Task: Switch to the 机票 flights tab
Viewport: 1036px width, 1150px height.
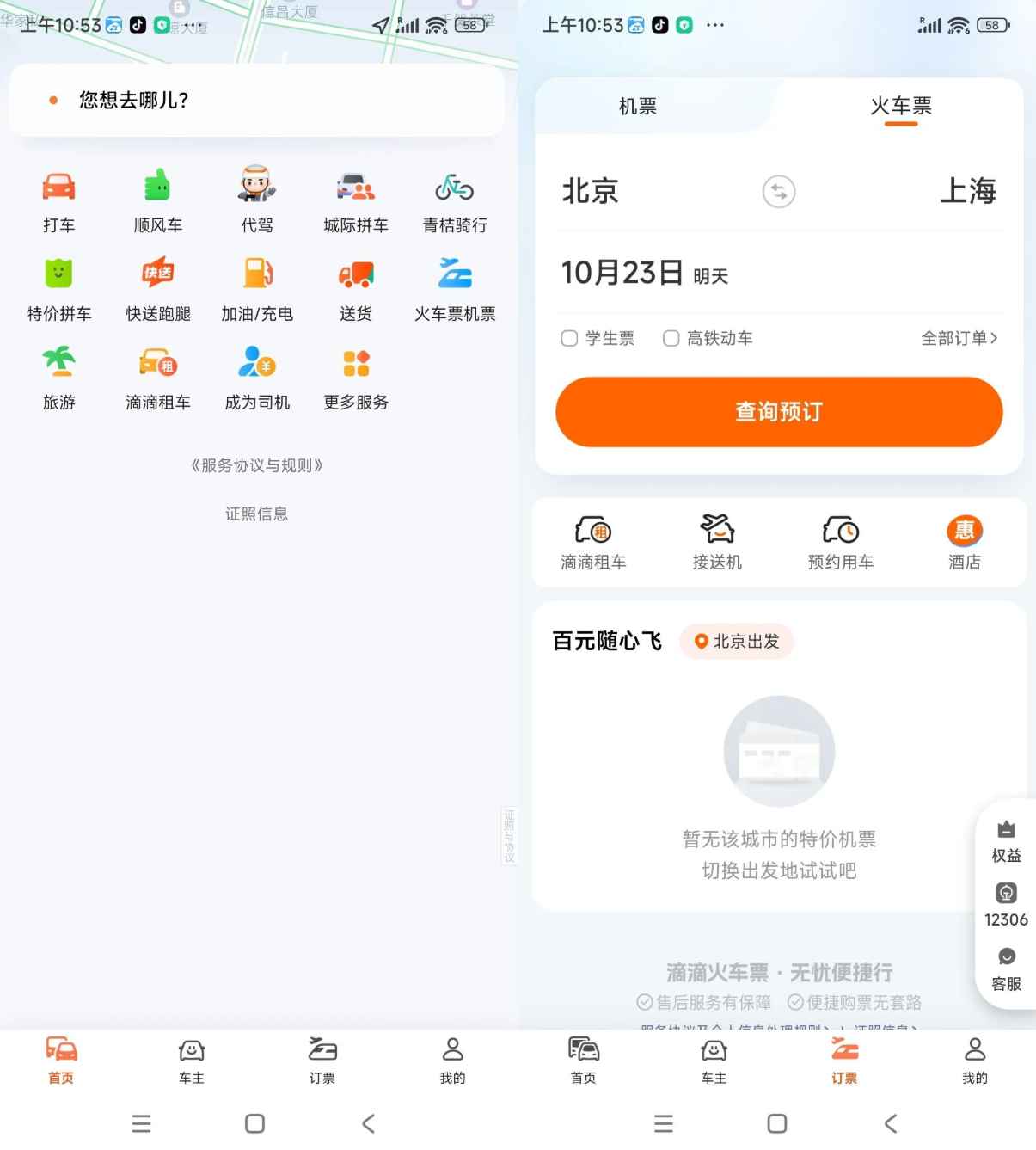Action: coord(636,106)
